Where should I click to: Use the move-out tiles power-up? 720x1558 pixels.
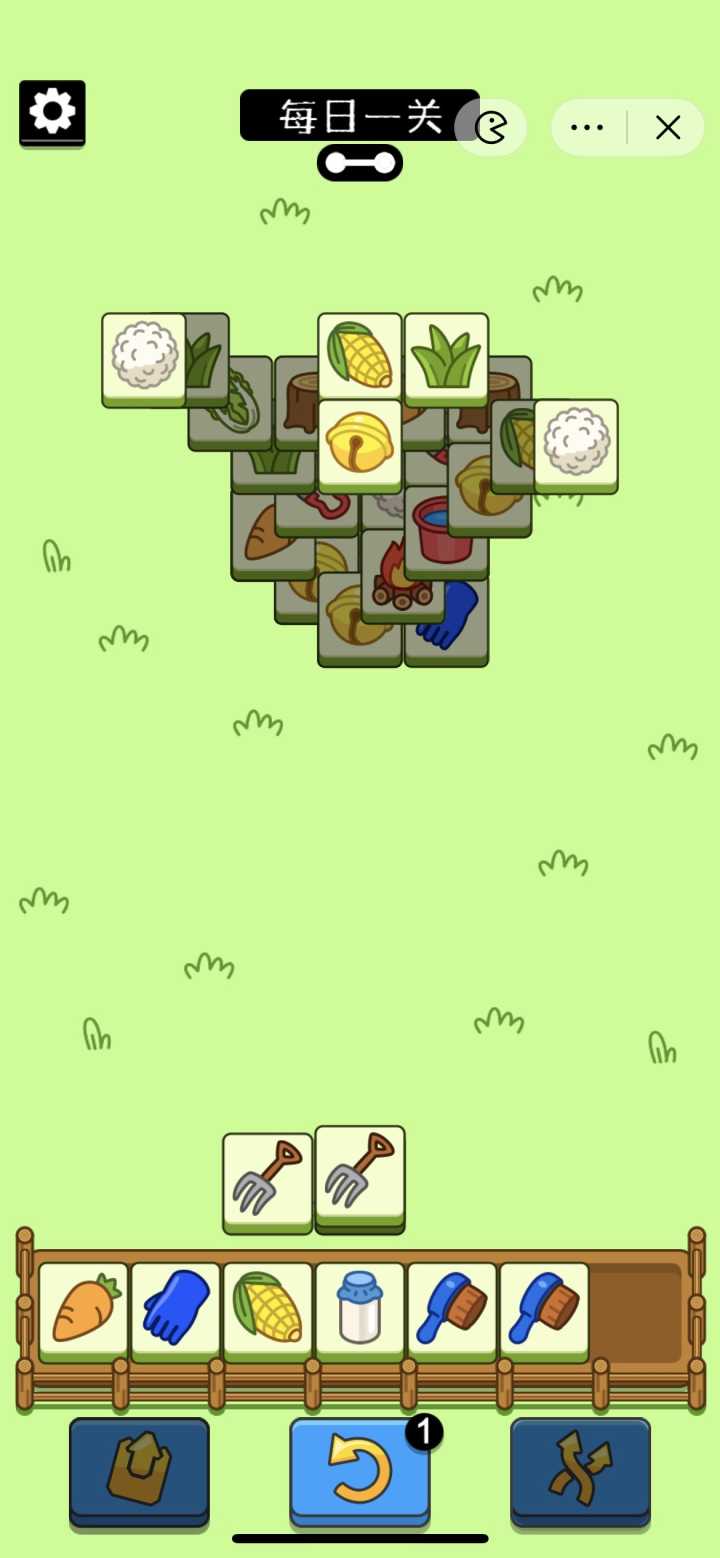[139, 1468]
